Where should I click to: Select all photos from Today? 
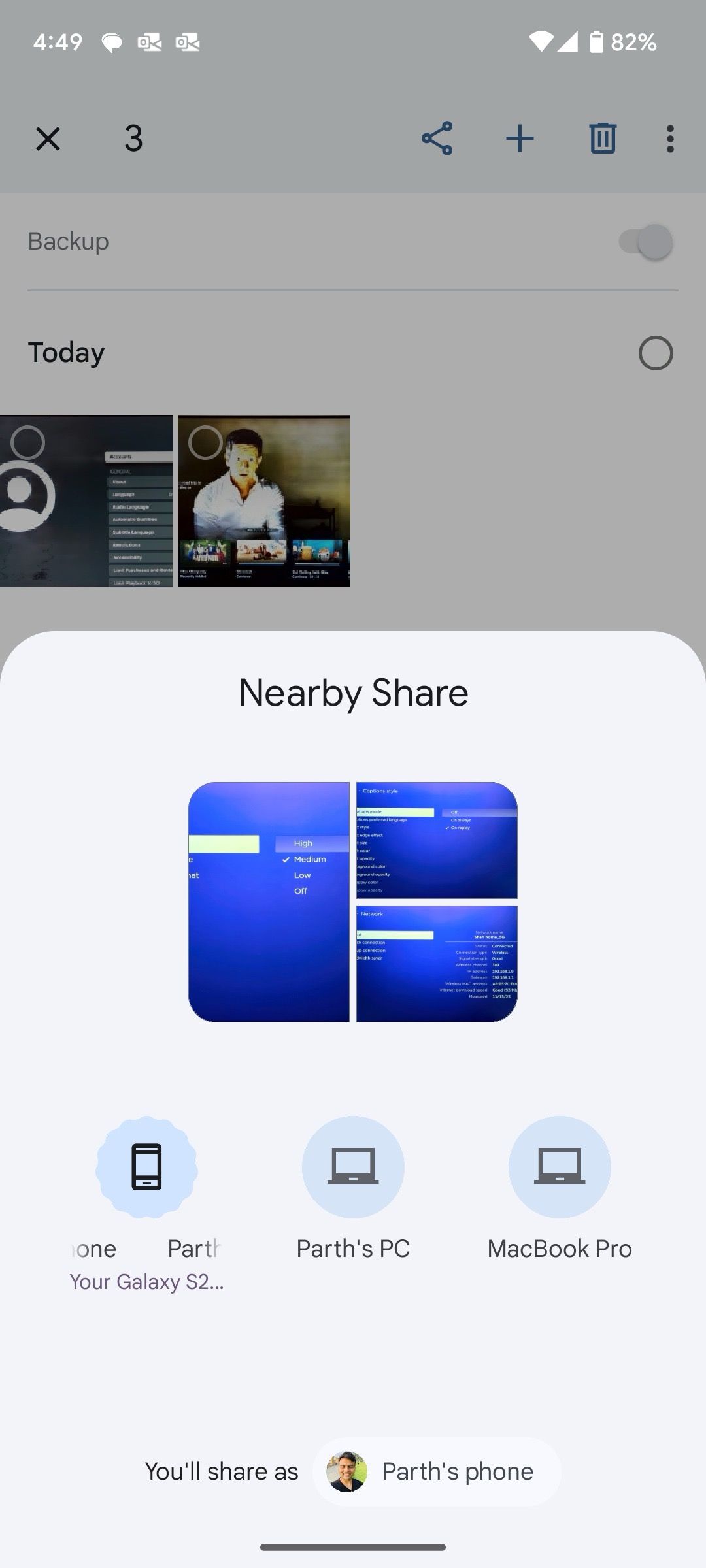655,353
